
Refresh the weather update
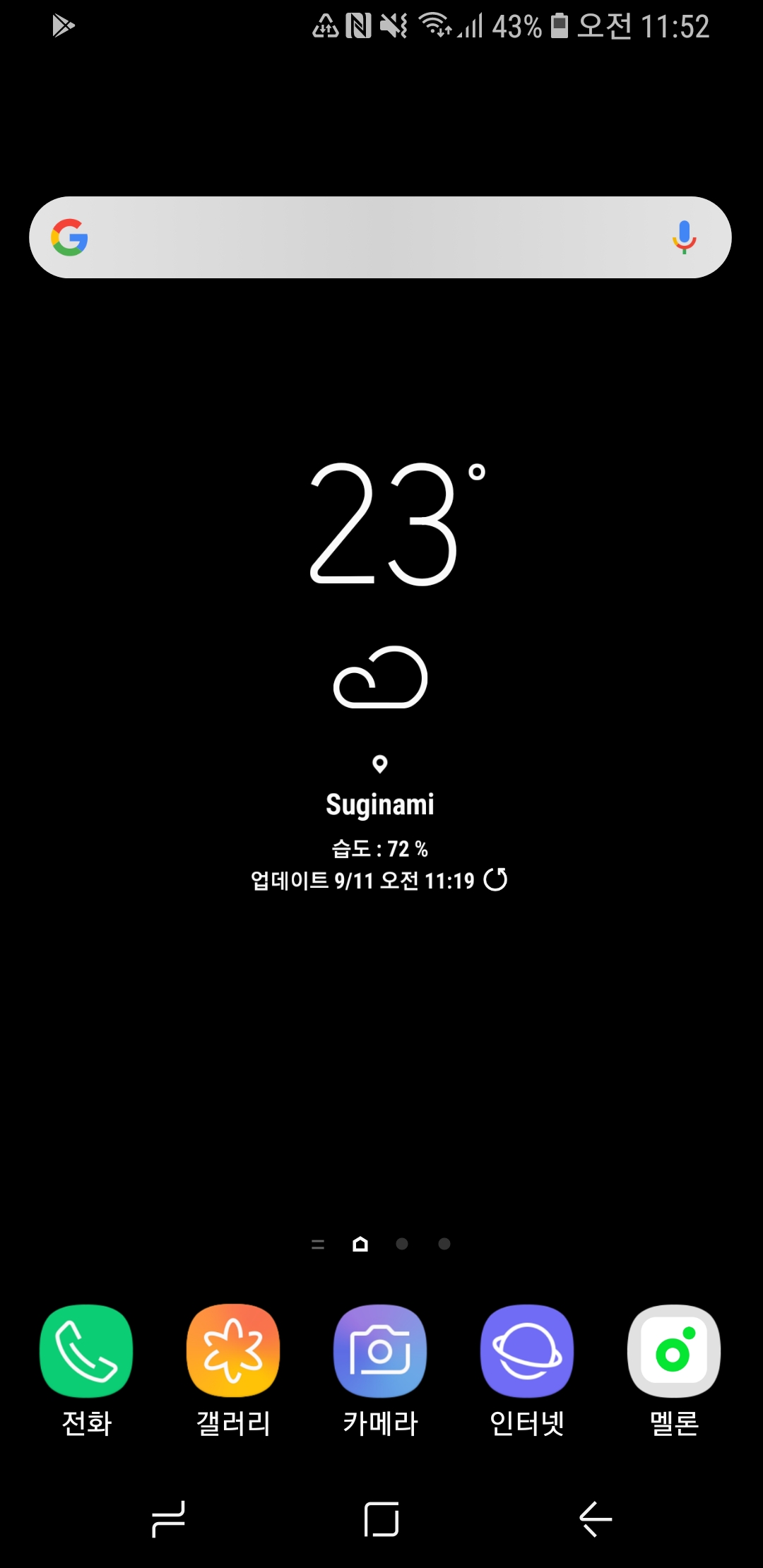[x=495, y=880]
